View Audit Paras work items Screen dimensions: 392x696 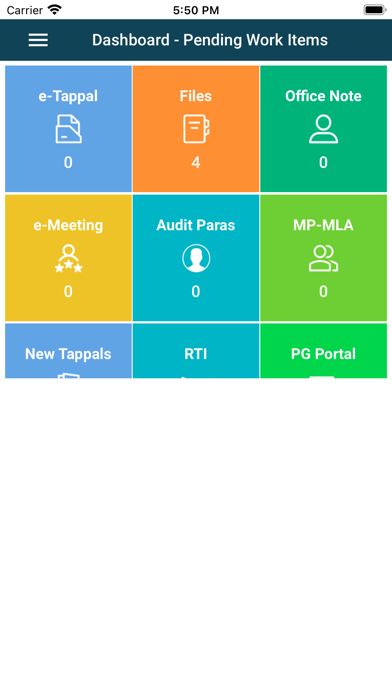[x=196, y=257]
